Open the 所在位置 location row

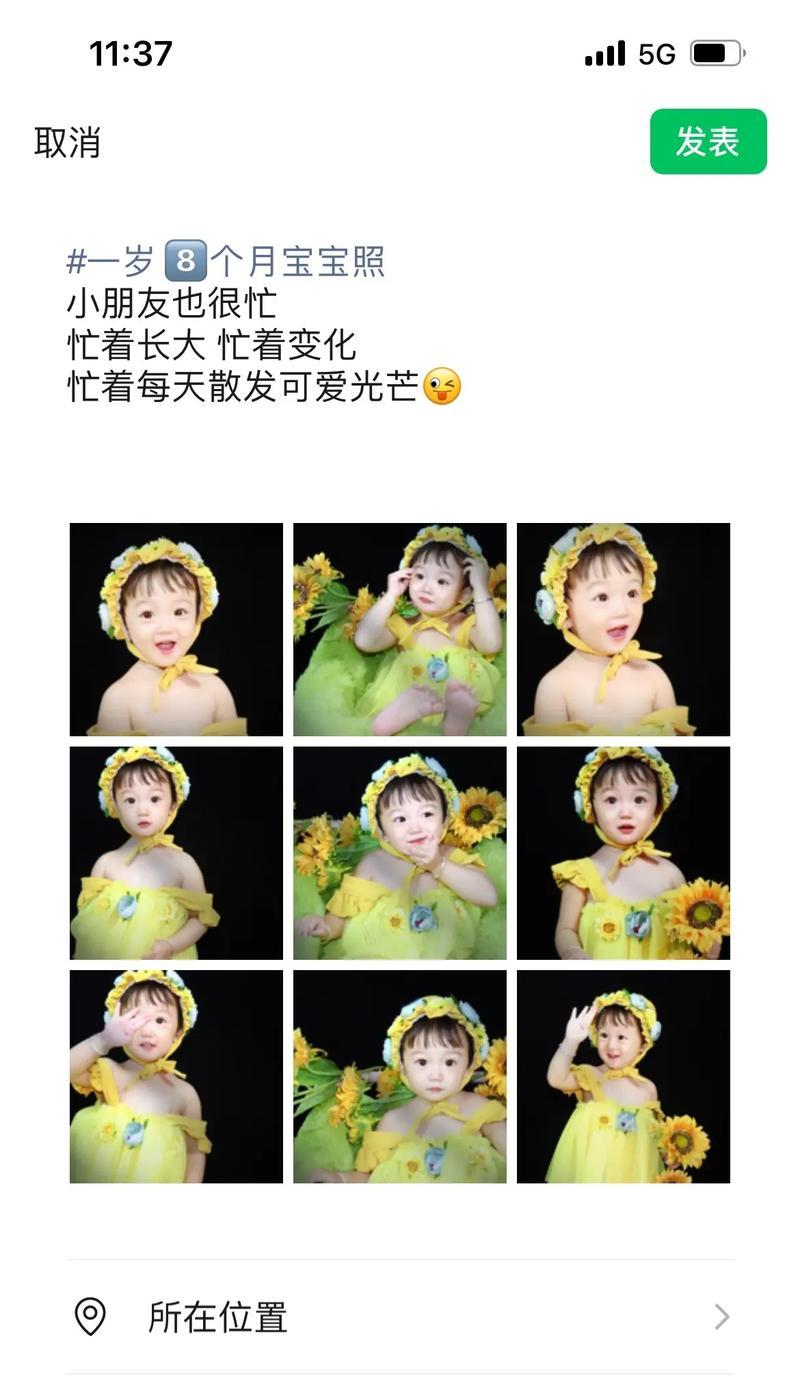tap(400, 1316)
